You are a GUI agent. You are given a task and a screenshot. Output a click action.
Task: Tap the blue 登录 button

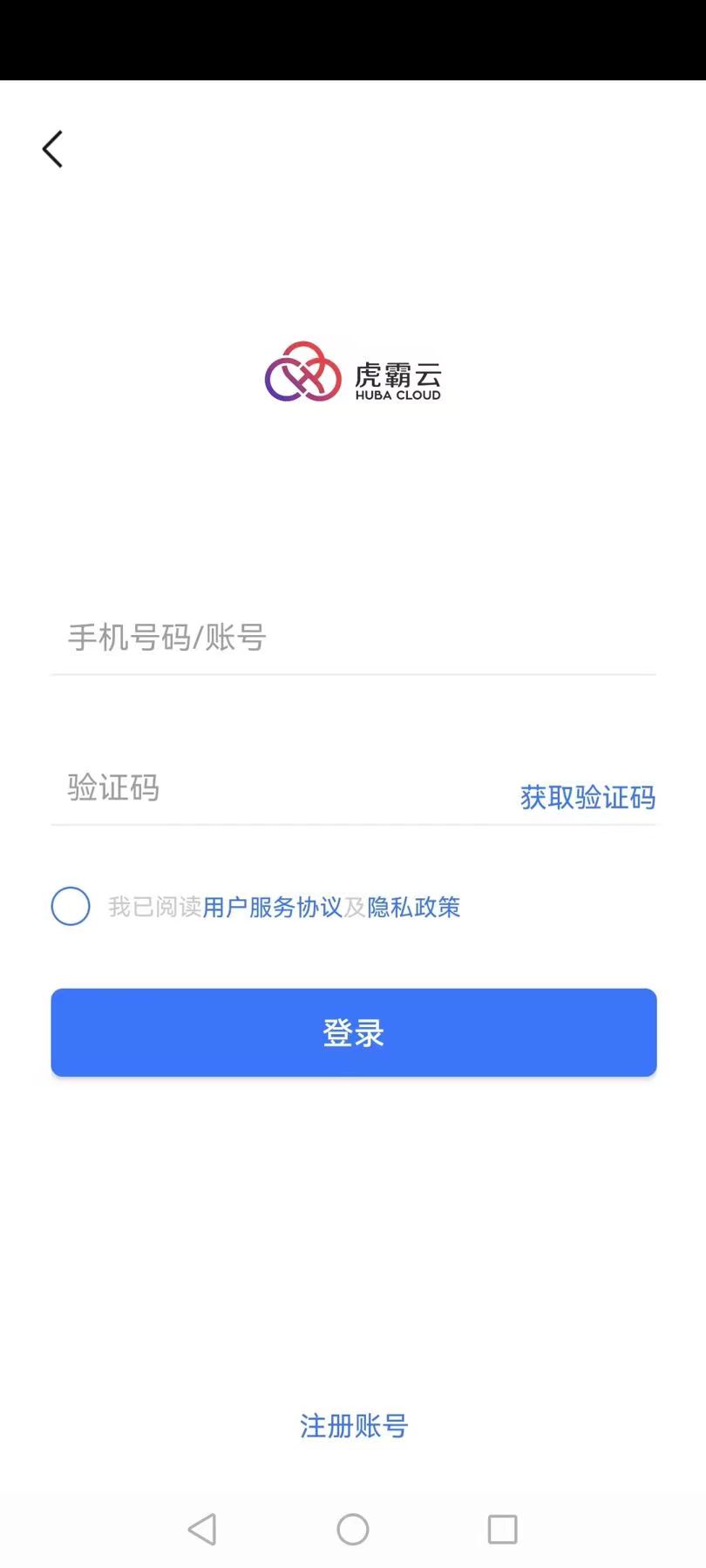tap(353, 1032)
